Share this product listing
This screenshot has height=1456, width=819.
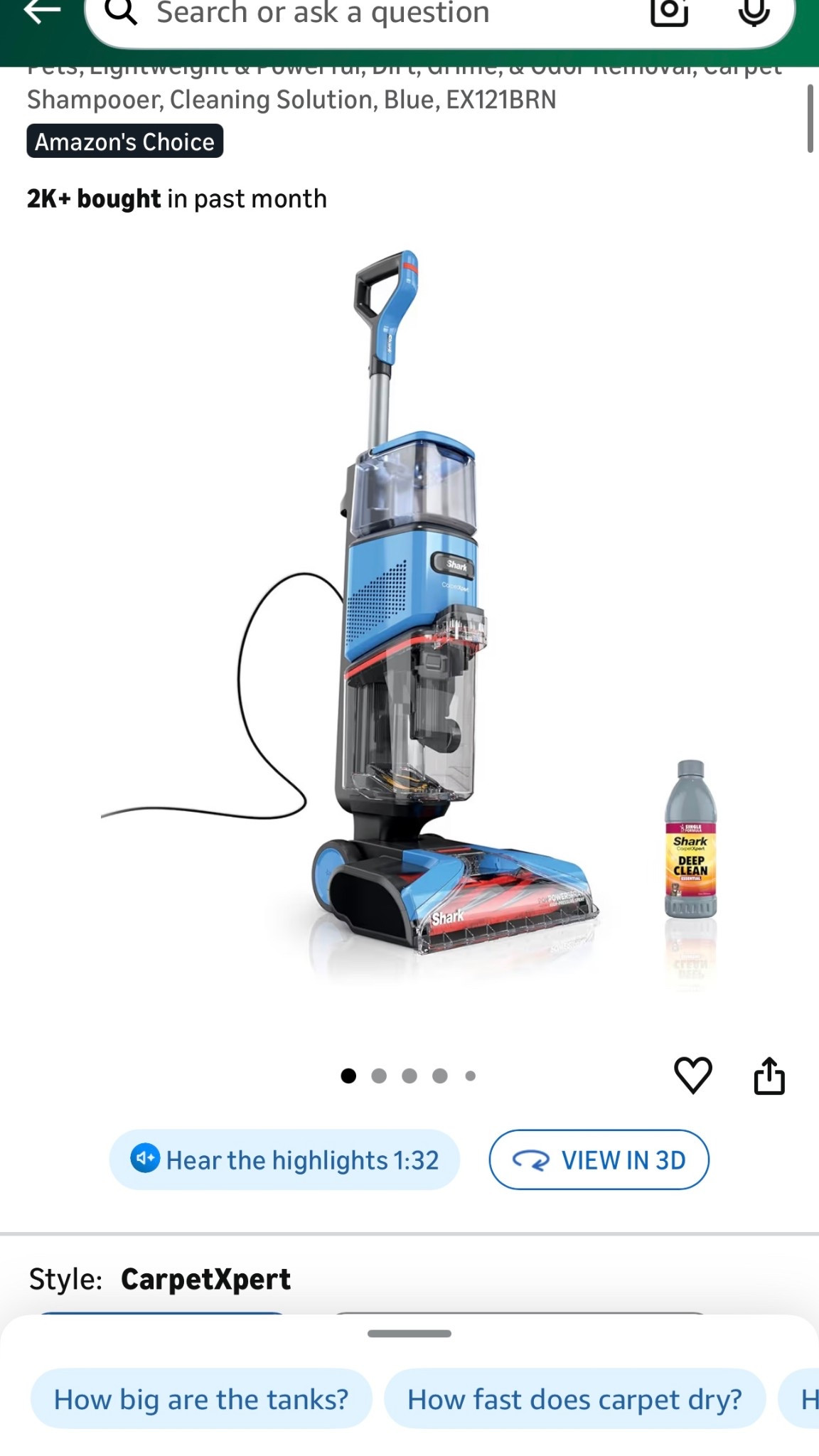point(769,1075)
